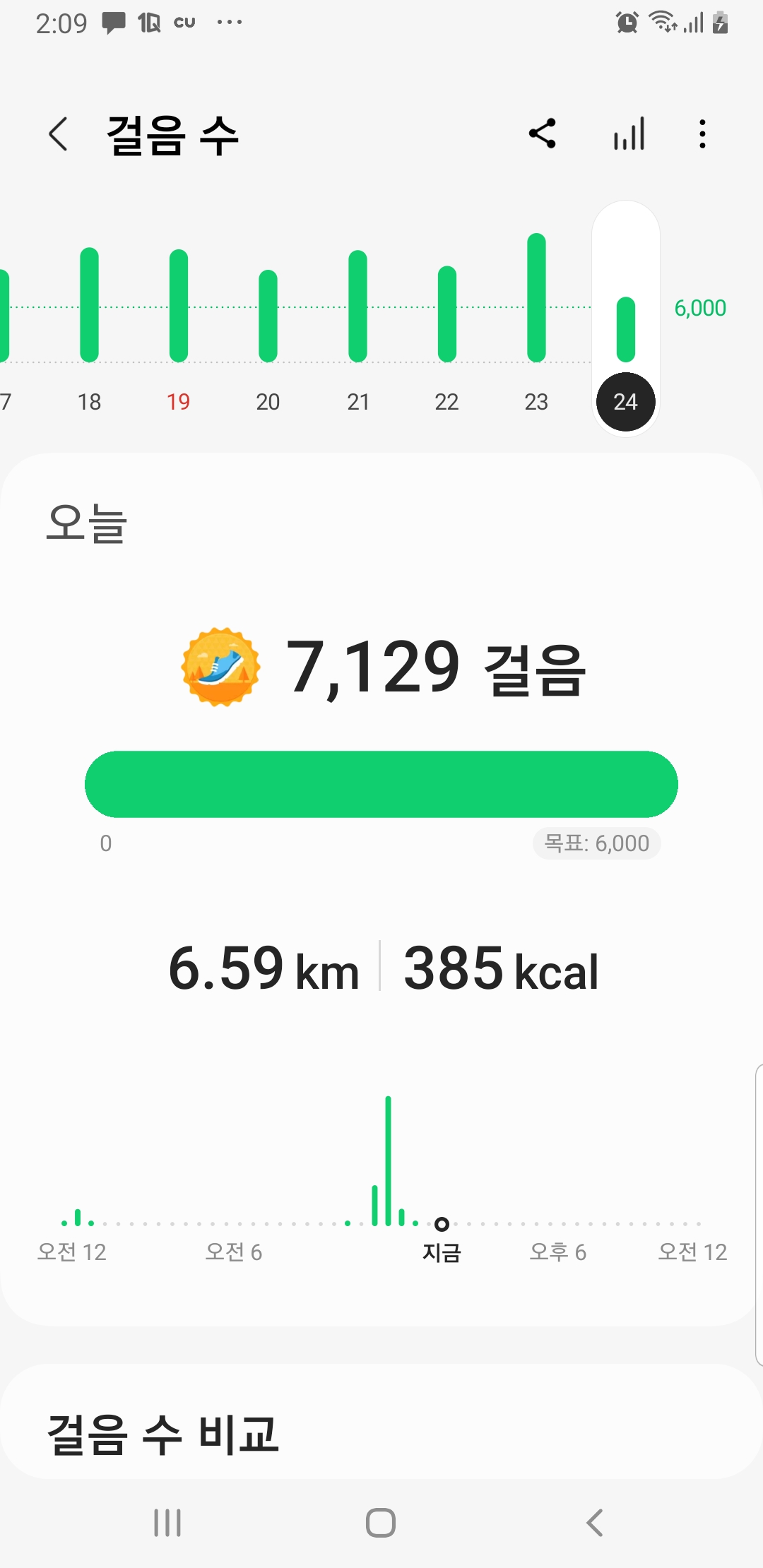
Task: Open recent apps from the navigation bar
Action: tap(167, 1523)
